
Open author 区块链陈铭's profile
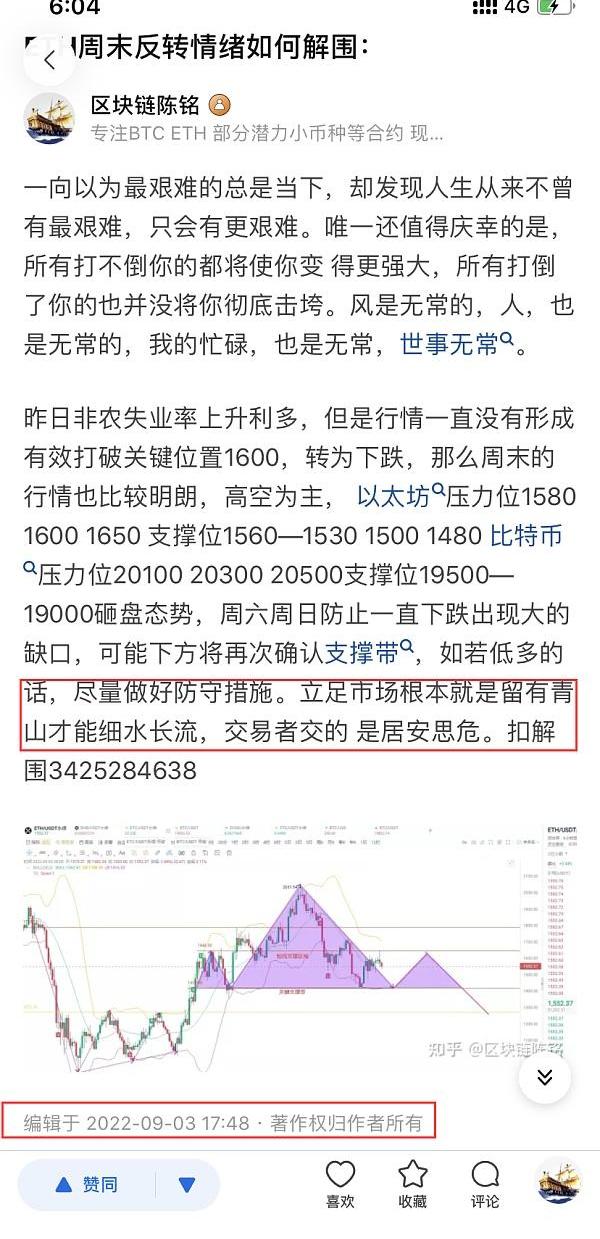click(x=145, y=105)
